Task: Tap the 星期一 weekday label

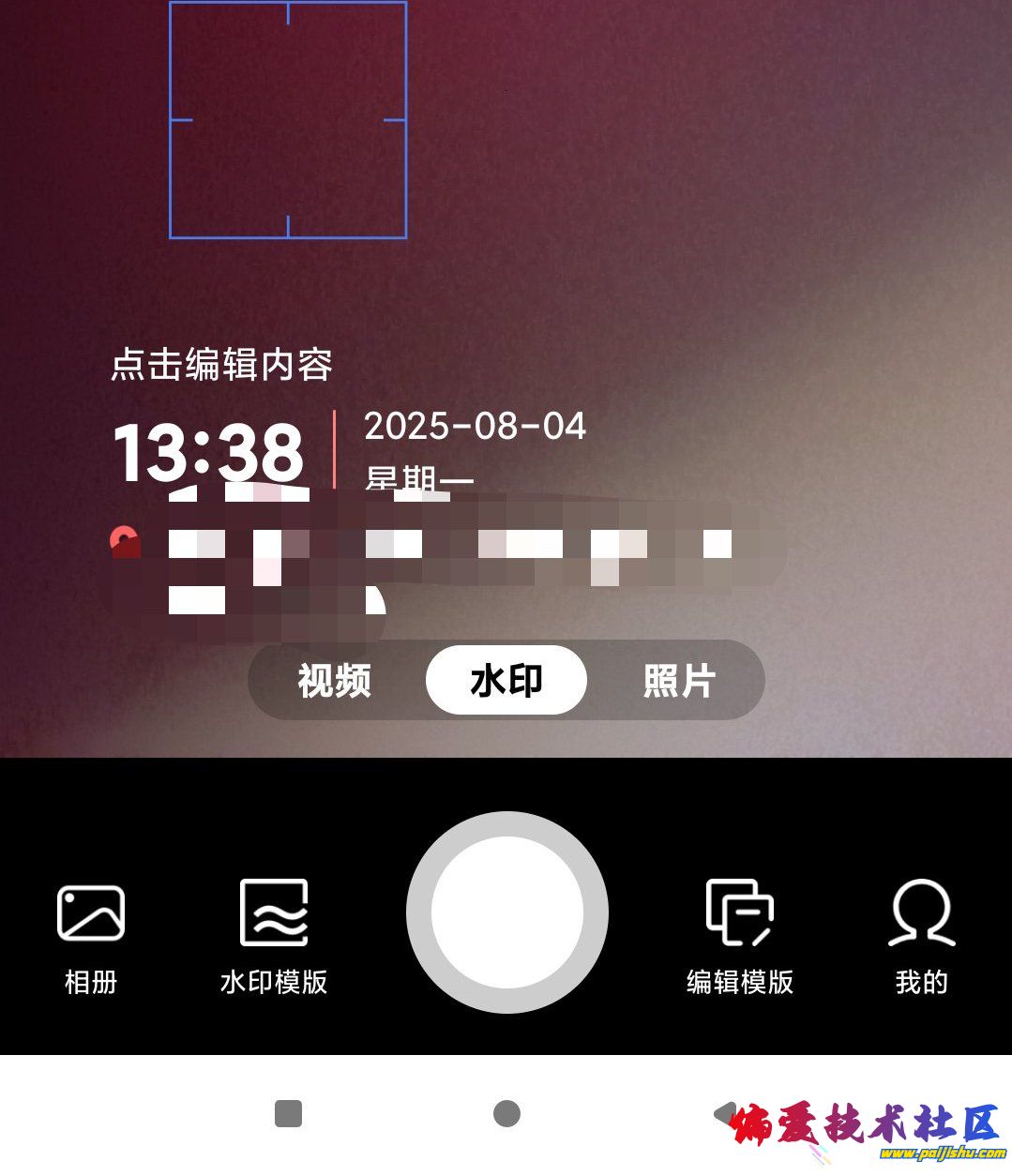Action: (x=419, y=478)
